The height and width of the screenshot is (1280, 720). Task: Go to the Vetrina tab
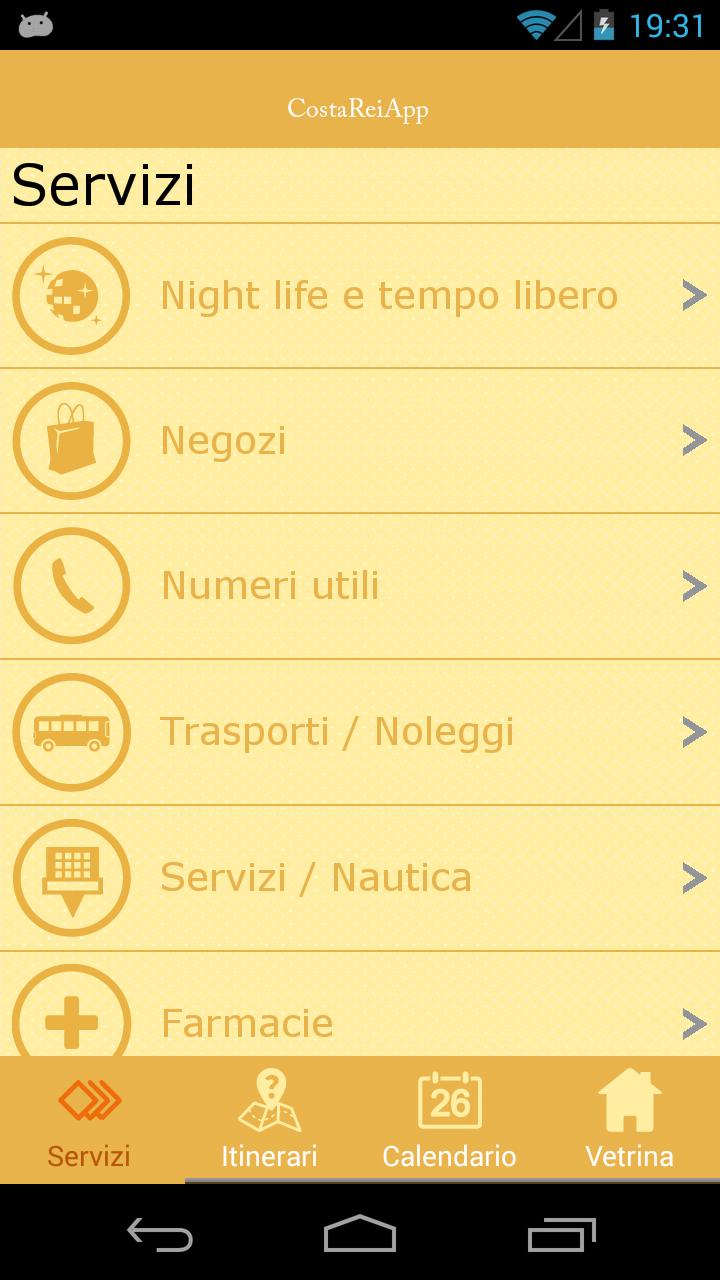point(629,1120)
